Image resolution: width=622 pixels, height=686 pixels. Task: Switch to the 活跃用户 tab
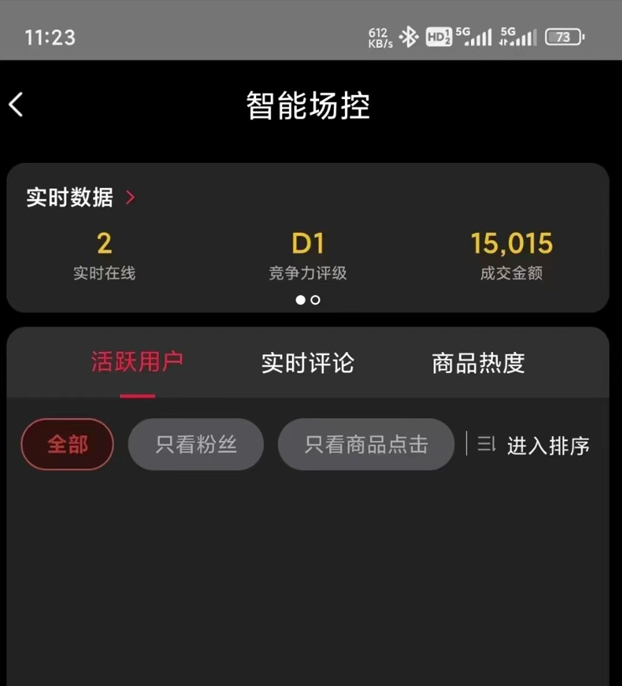coord(137,363)
